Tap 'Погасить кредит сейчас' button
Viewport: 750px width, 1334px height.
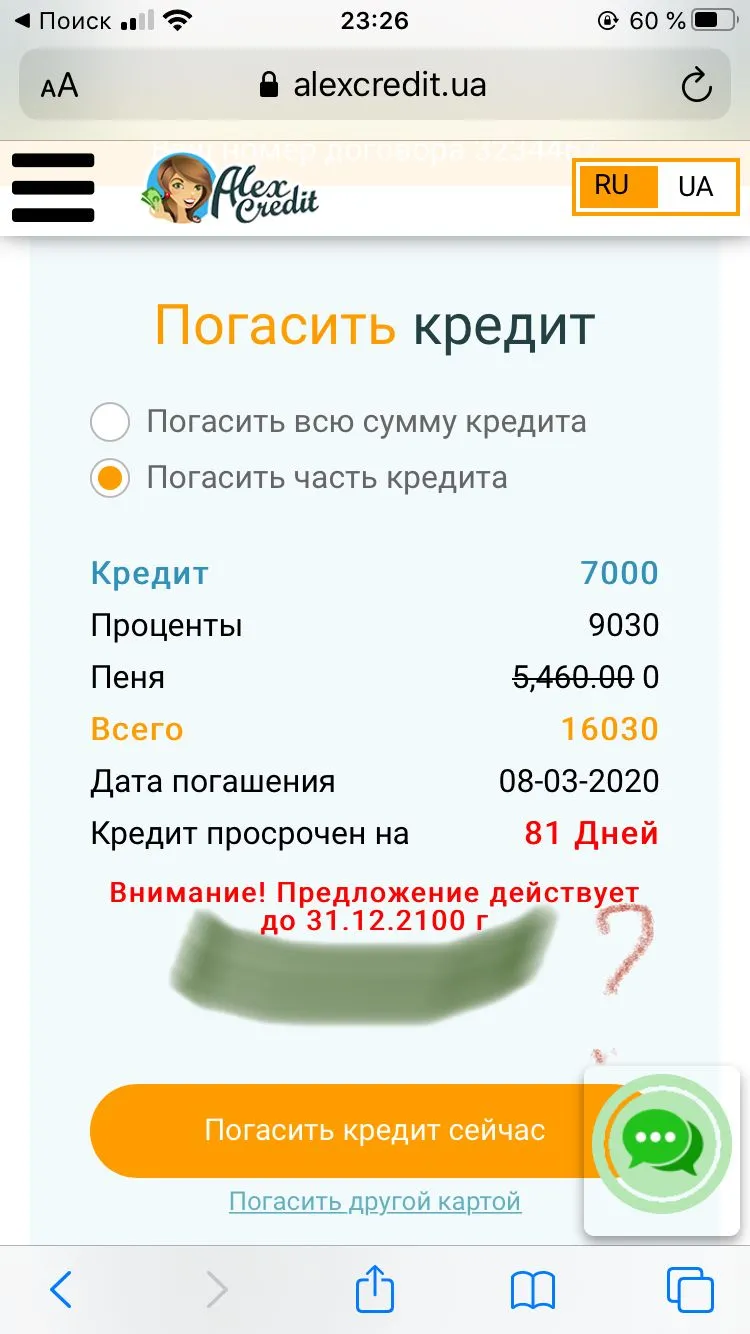[374, 1130]
